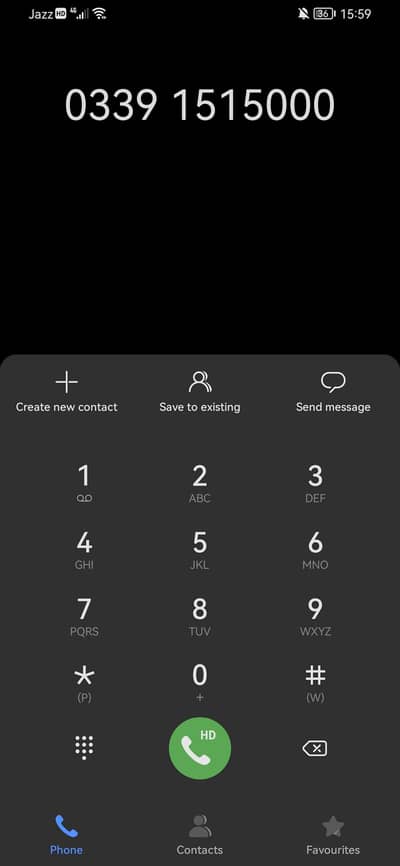Add digit 9 WXYZ
Screen dimensions: 400x866
315,616
